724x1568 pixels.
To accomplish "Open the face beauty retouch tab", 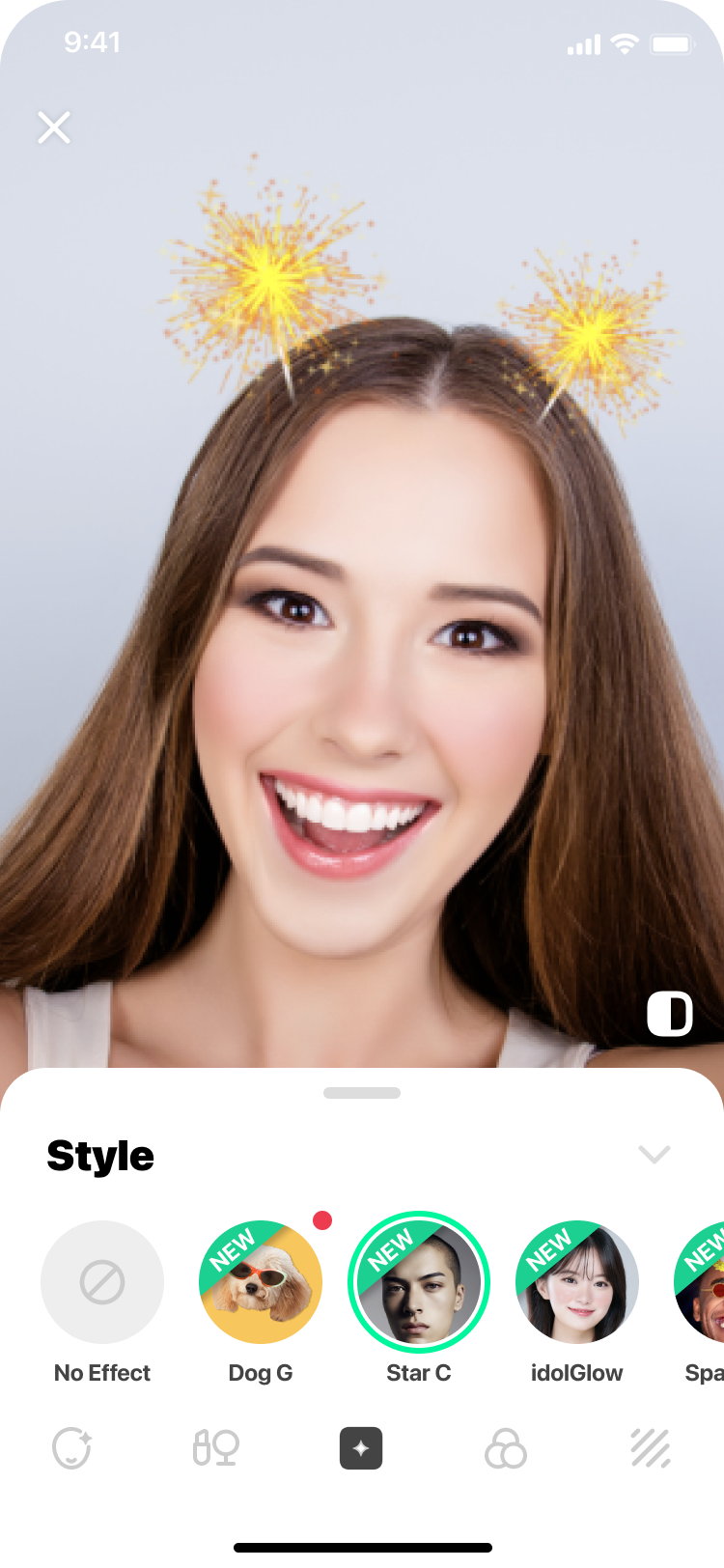I will tap(71, 1448).
